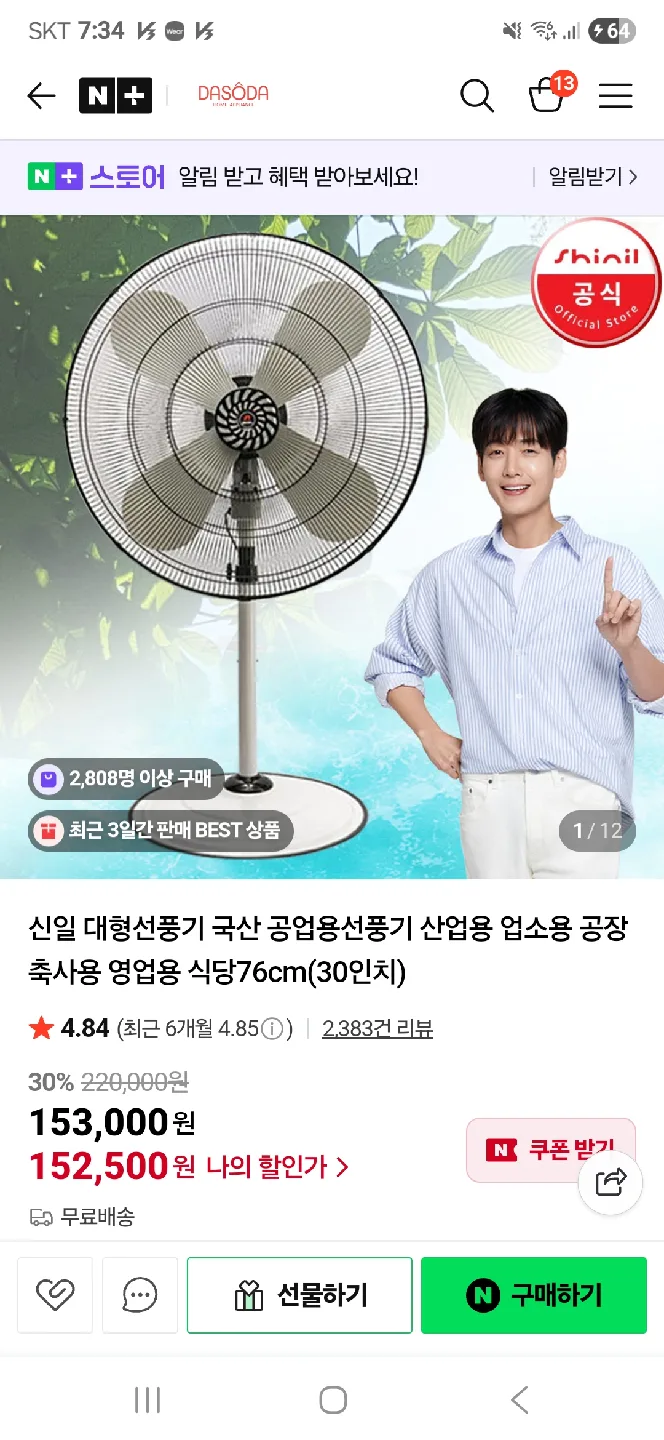Add product to wishlist heart
Image resolution: width=664 pixels, height=1440 pixels.
(55, 1295)
